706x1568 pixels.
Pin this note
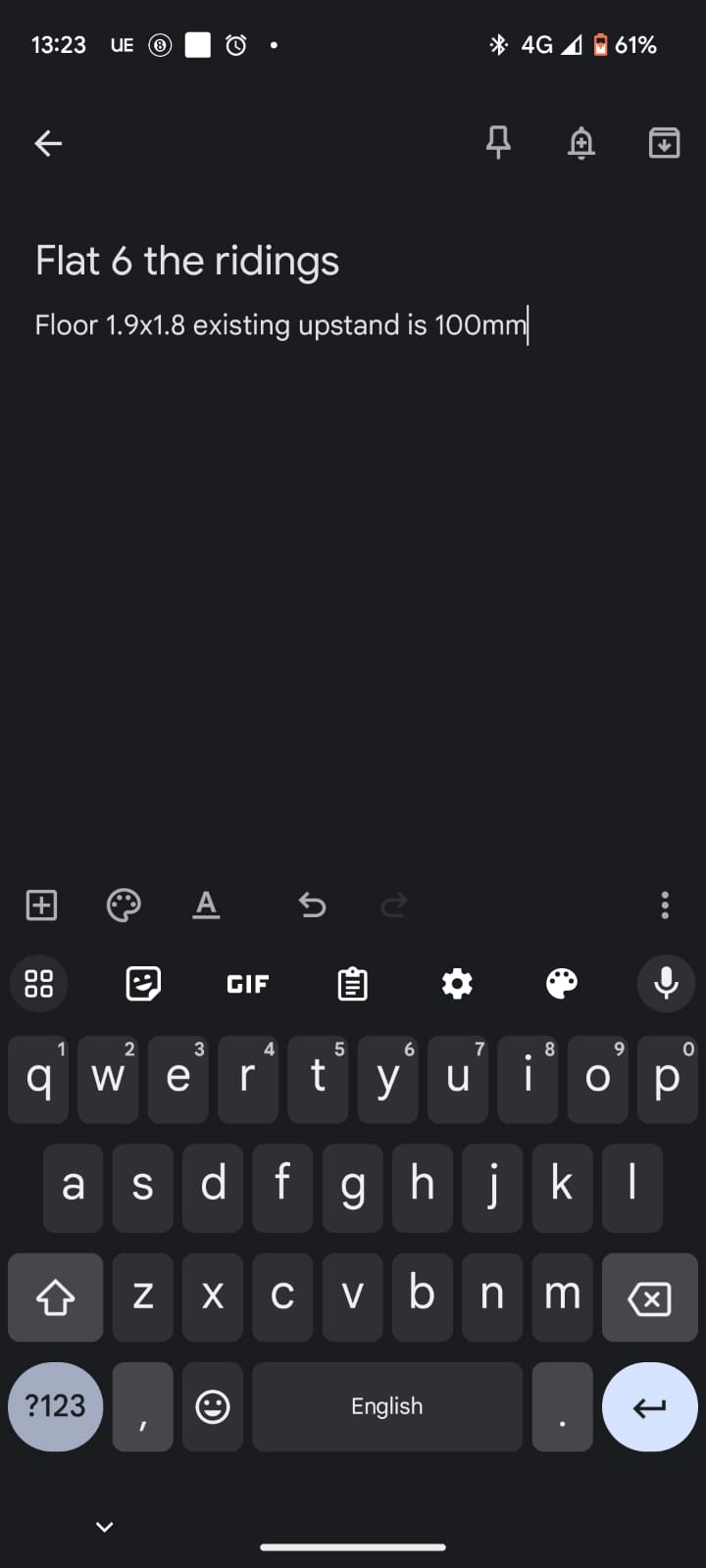pyautogui.click(x=498, y=143)
